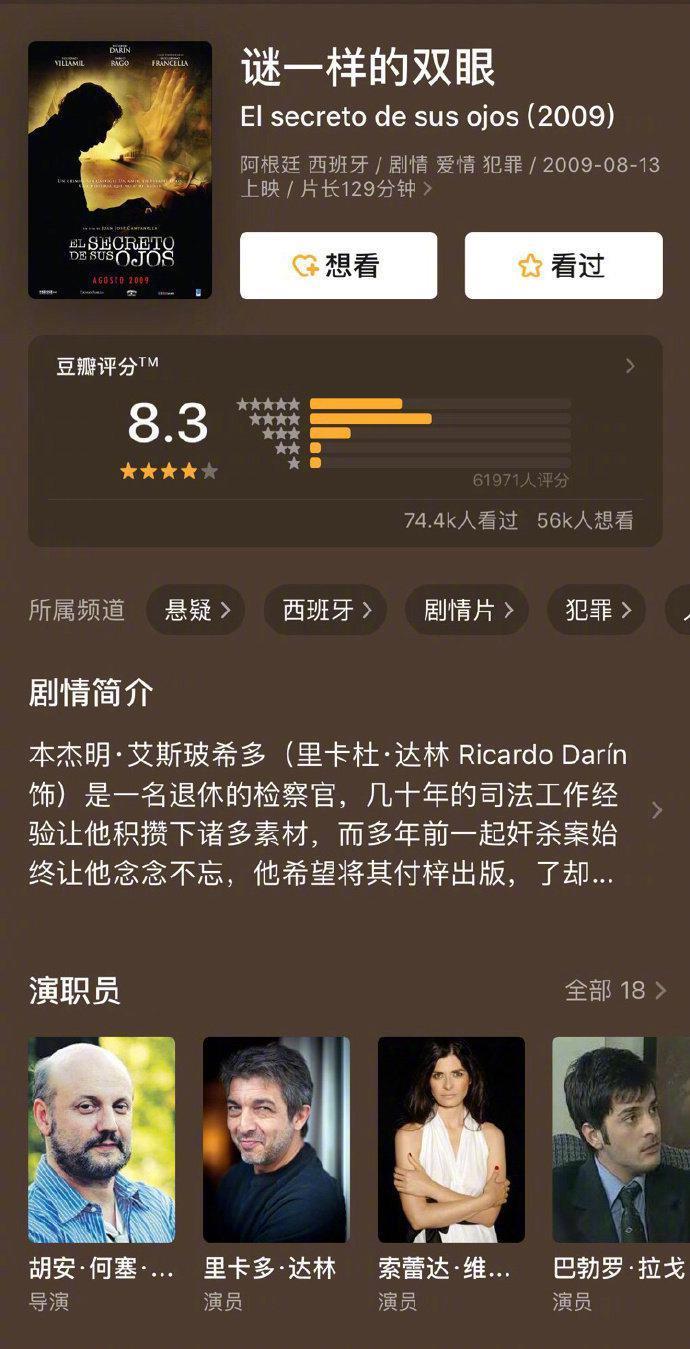Open the 豆瓣评分 rating details
Viewport: 690px width, 1349px height.
click(x=630, y=366)
